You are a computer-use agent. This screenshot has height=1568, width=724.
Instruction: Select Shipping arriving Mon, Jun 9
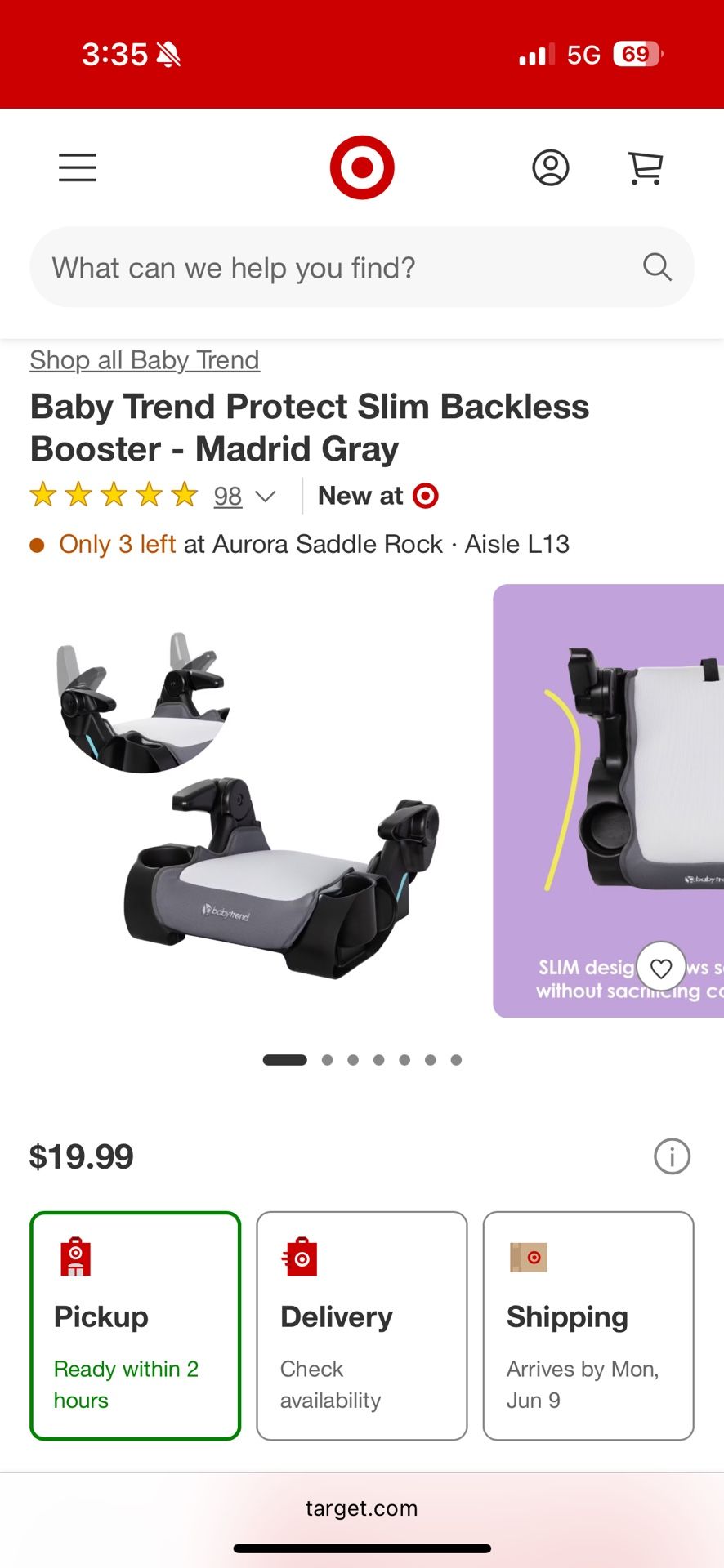tap(588, 1325)
